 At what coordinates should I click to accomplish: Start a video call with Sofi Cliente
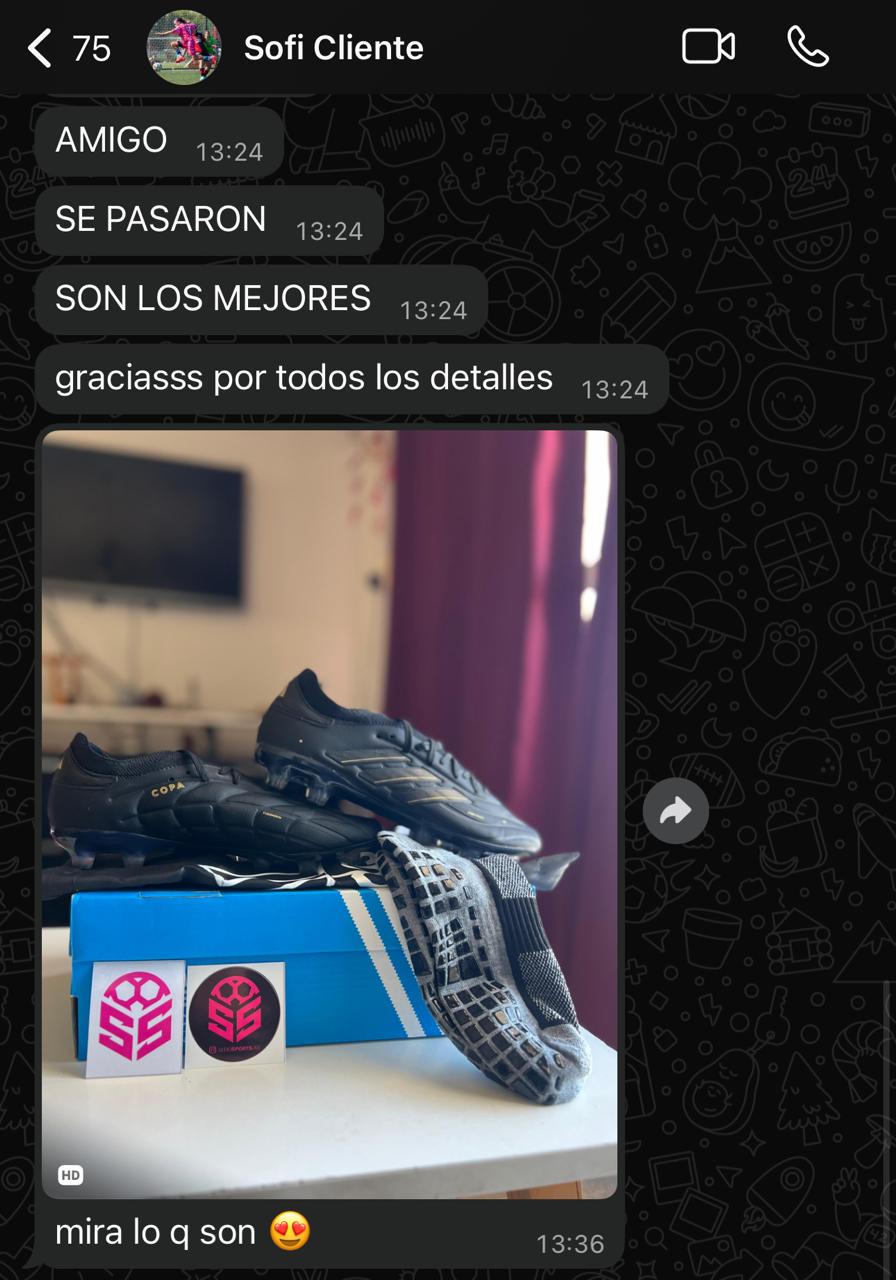coord(708,47)
